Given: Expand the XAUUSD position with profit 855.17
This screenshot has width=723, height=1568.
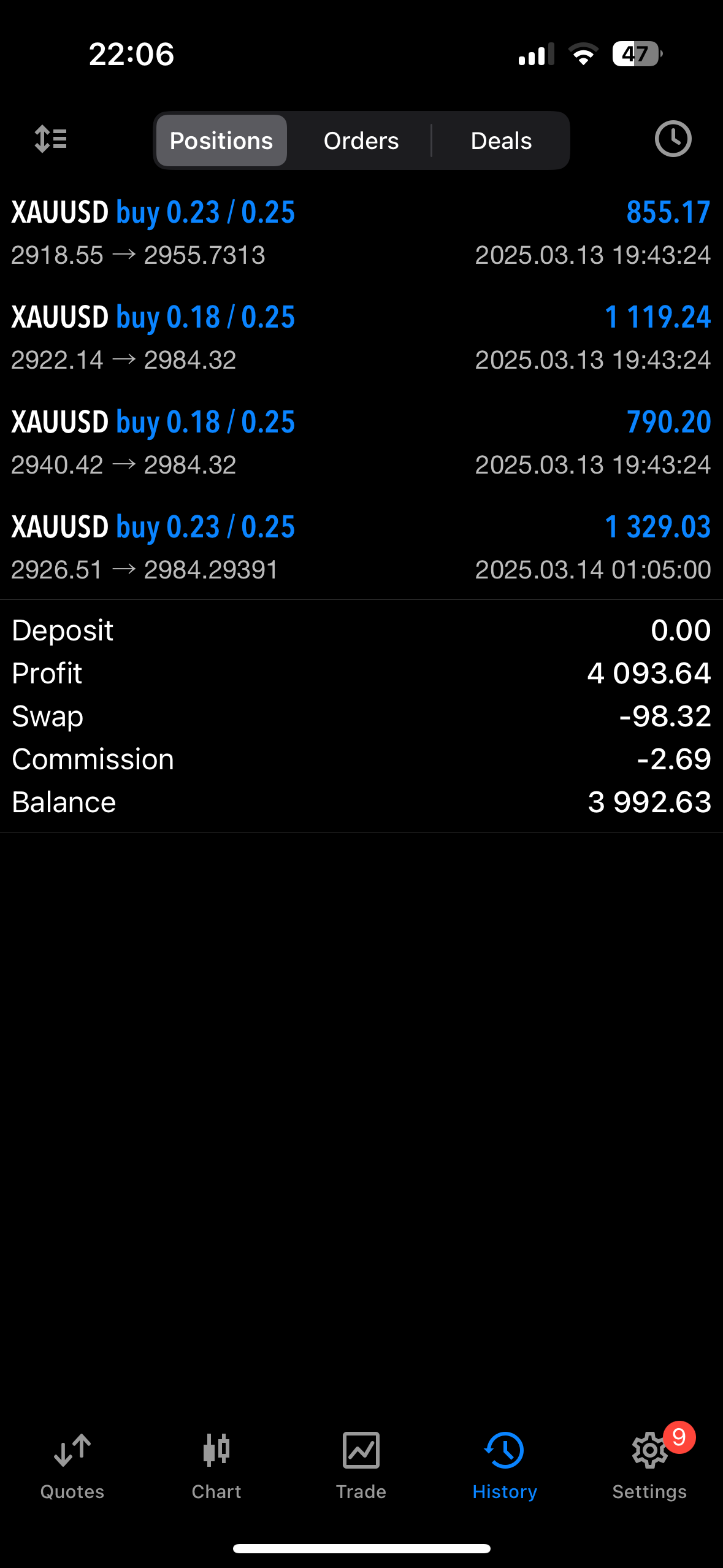Looking at the screenshot, I should pyautogui.click(x=361, y=233).
